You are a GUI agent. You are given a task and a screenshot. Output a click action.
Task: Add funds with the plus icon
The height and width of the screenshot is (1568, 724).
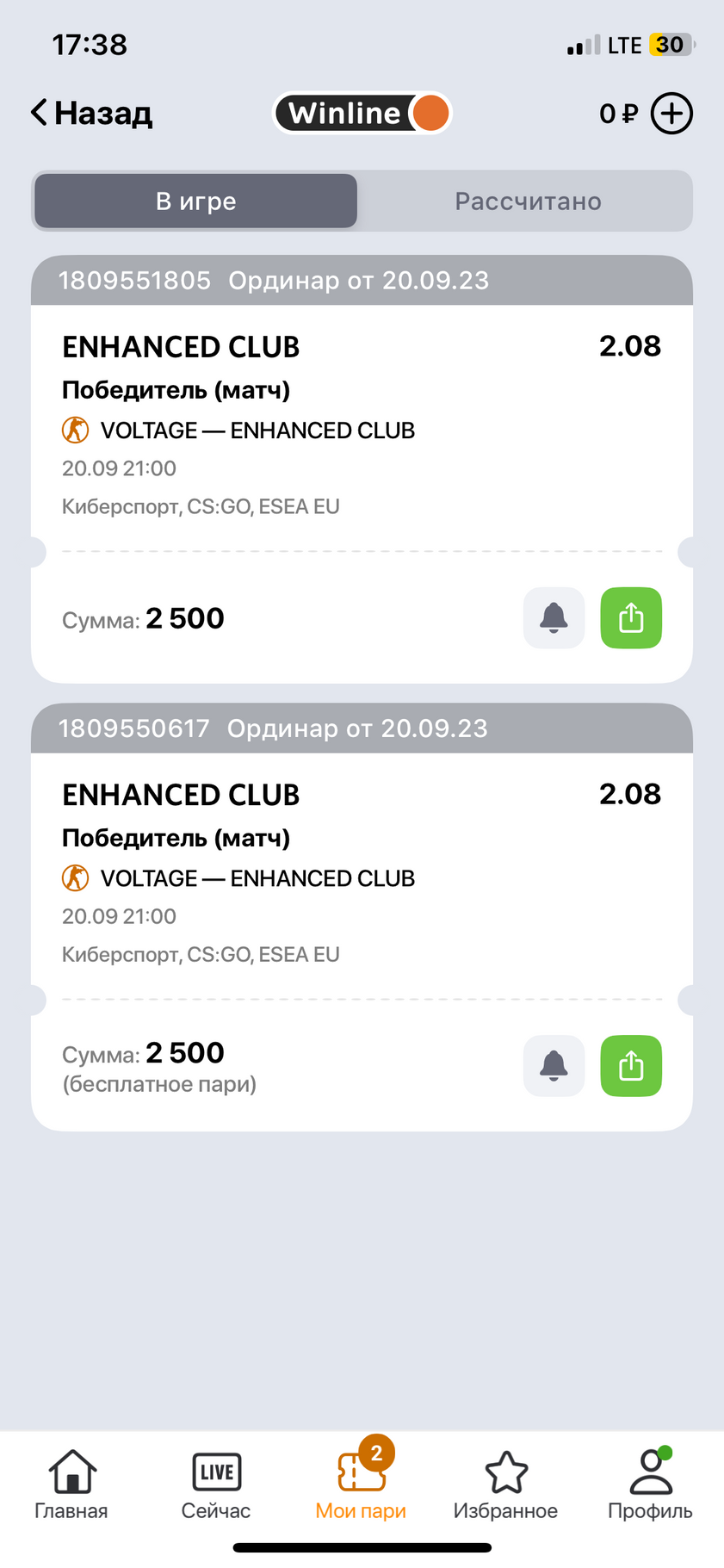pos(671,113)
